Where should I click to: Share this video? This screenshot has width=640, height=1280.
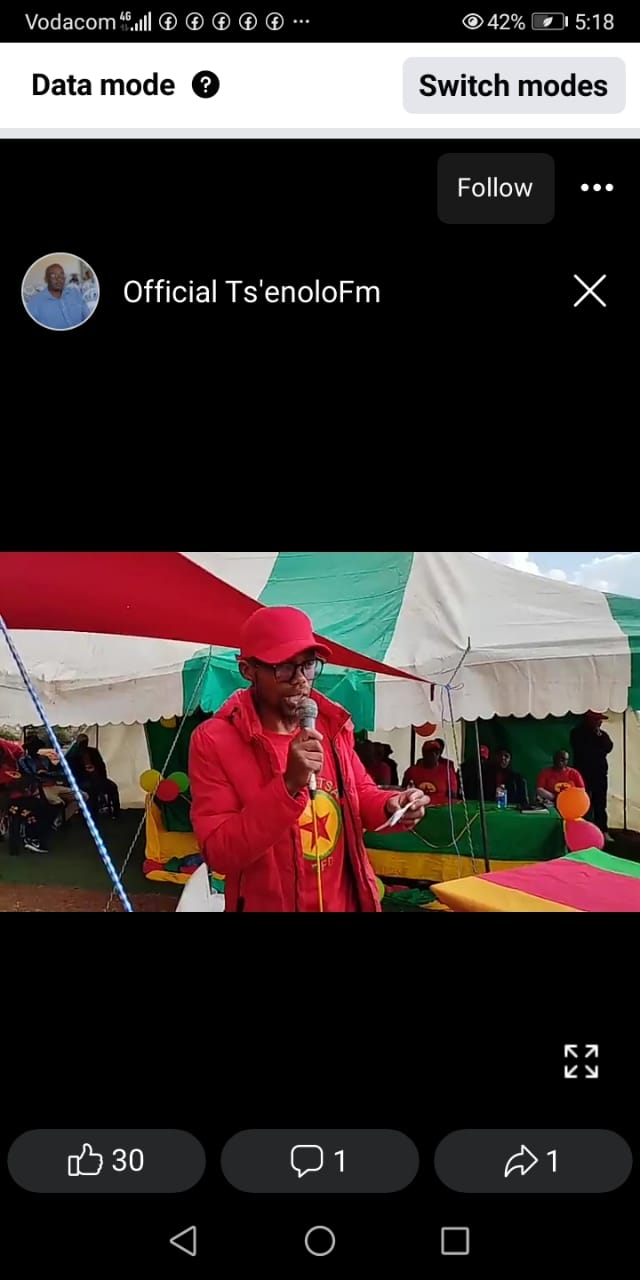click(x=532, y=1161)
